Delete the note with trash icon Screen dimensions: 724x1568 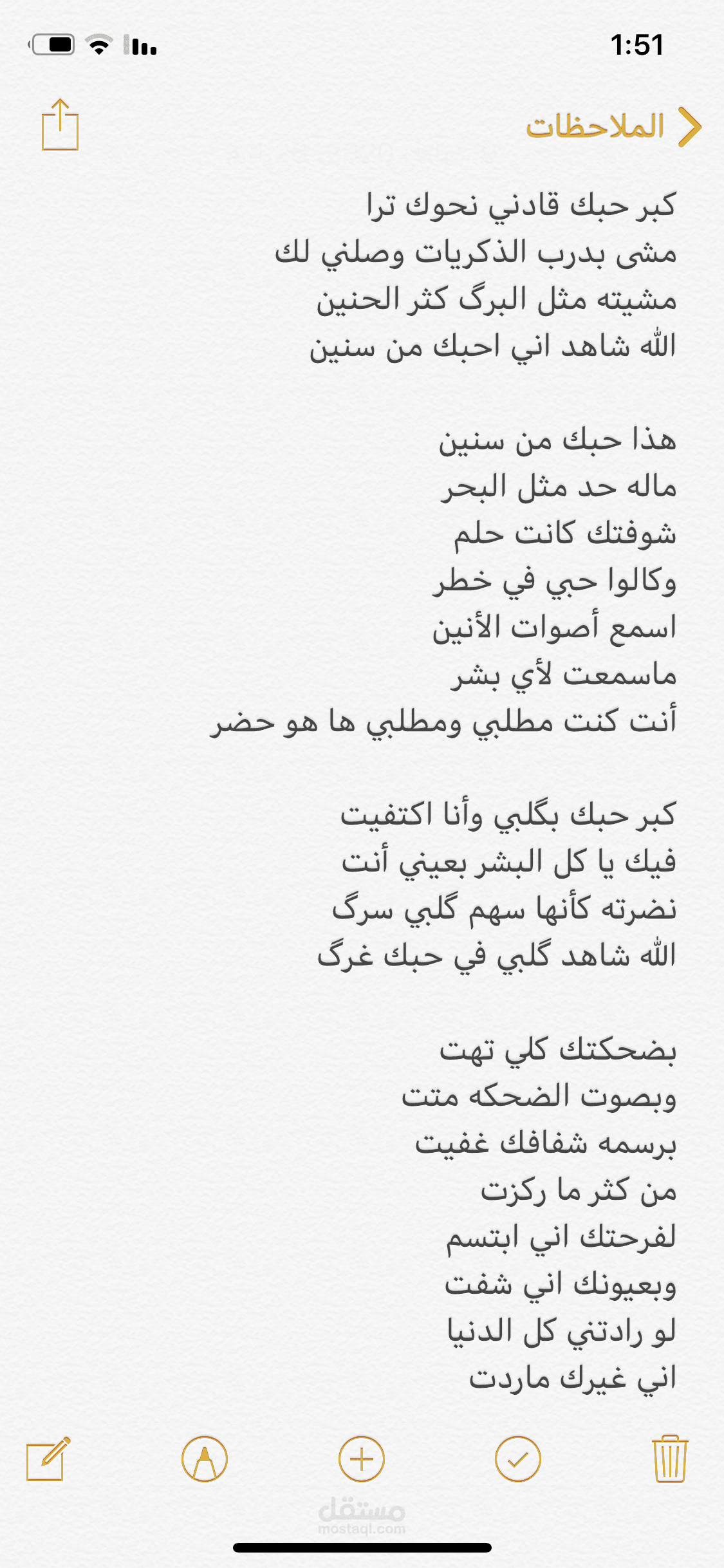(x=670, y=1459)
